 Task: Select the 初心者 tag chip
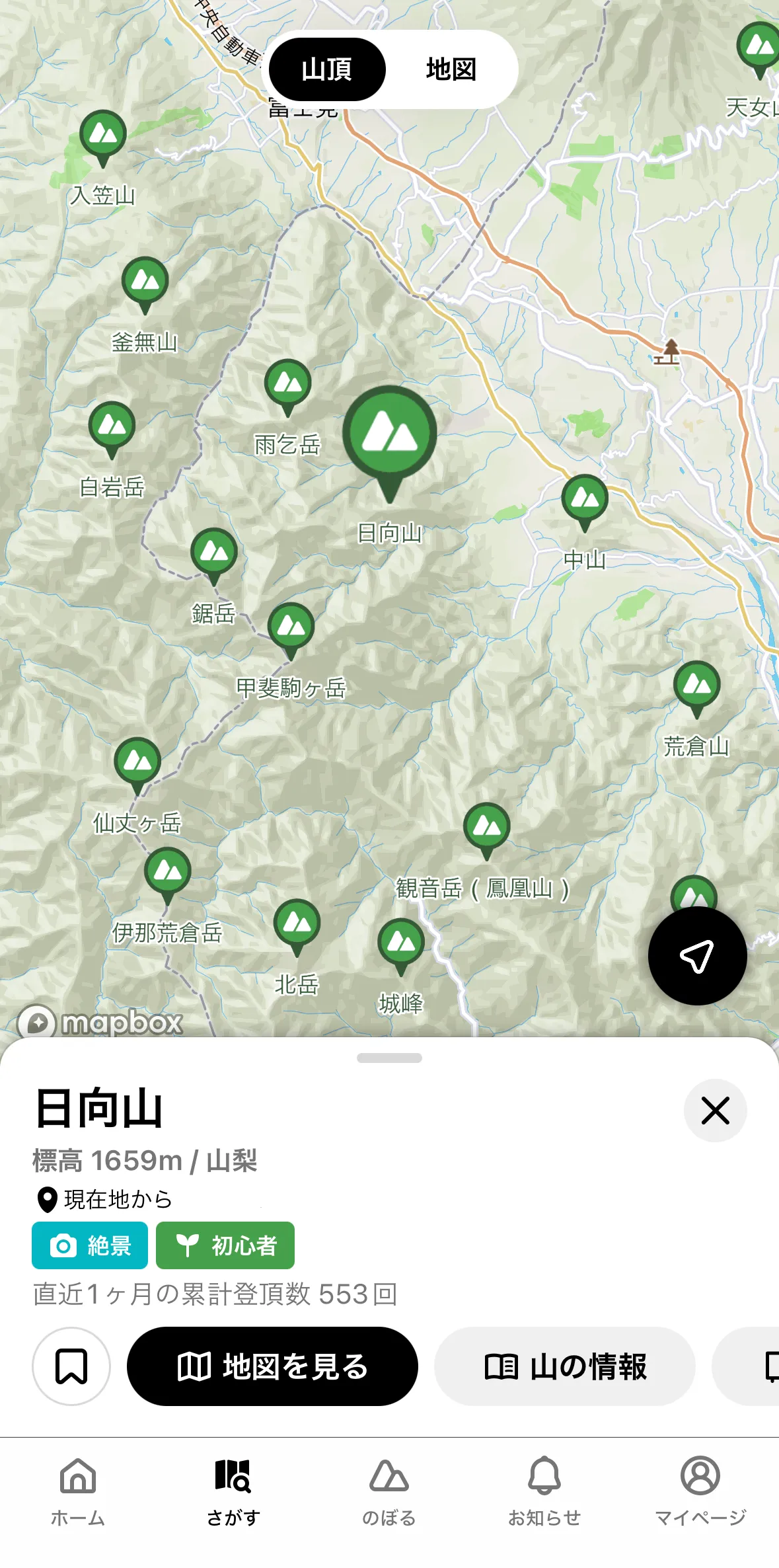coord(225,1245)
